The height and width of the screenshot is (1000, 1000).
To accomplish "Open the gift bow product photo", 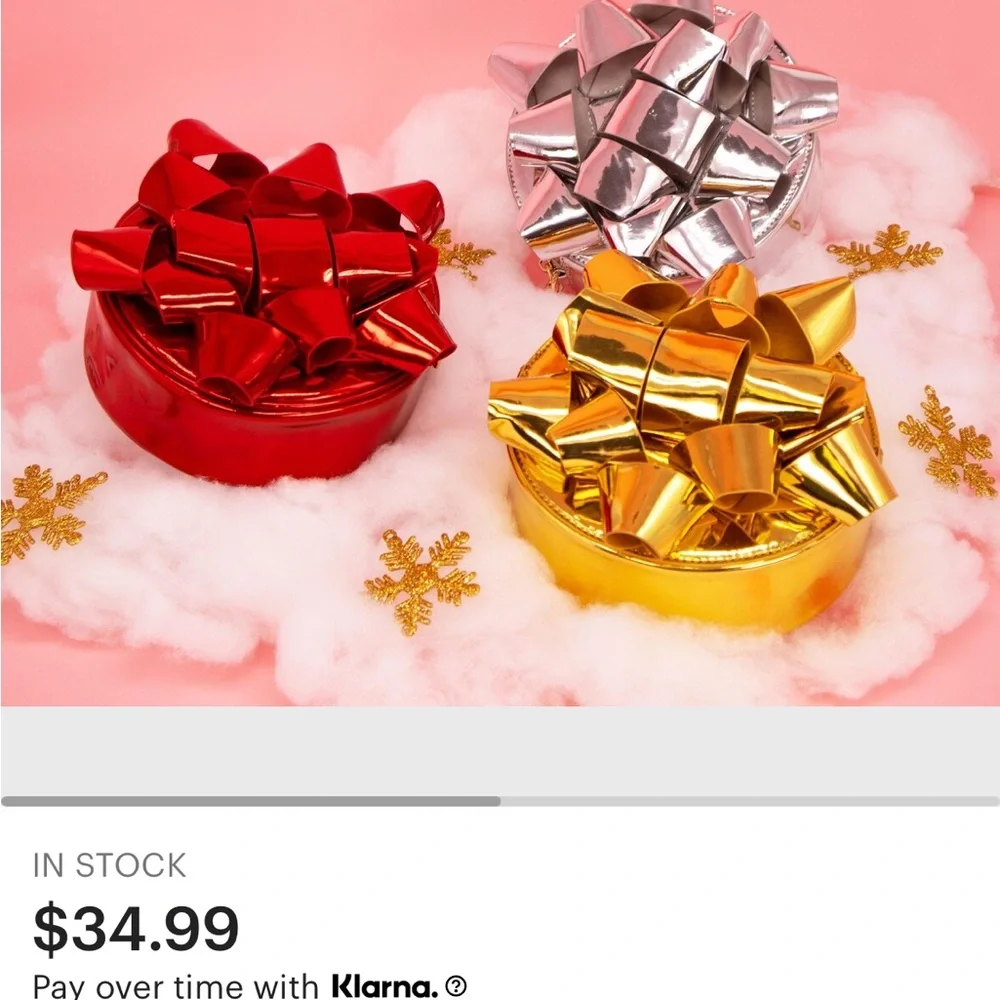I will click(500, 352).
